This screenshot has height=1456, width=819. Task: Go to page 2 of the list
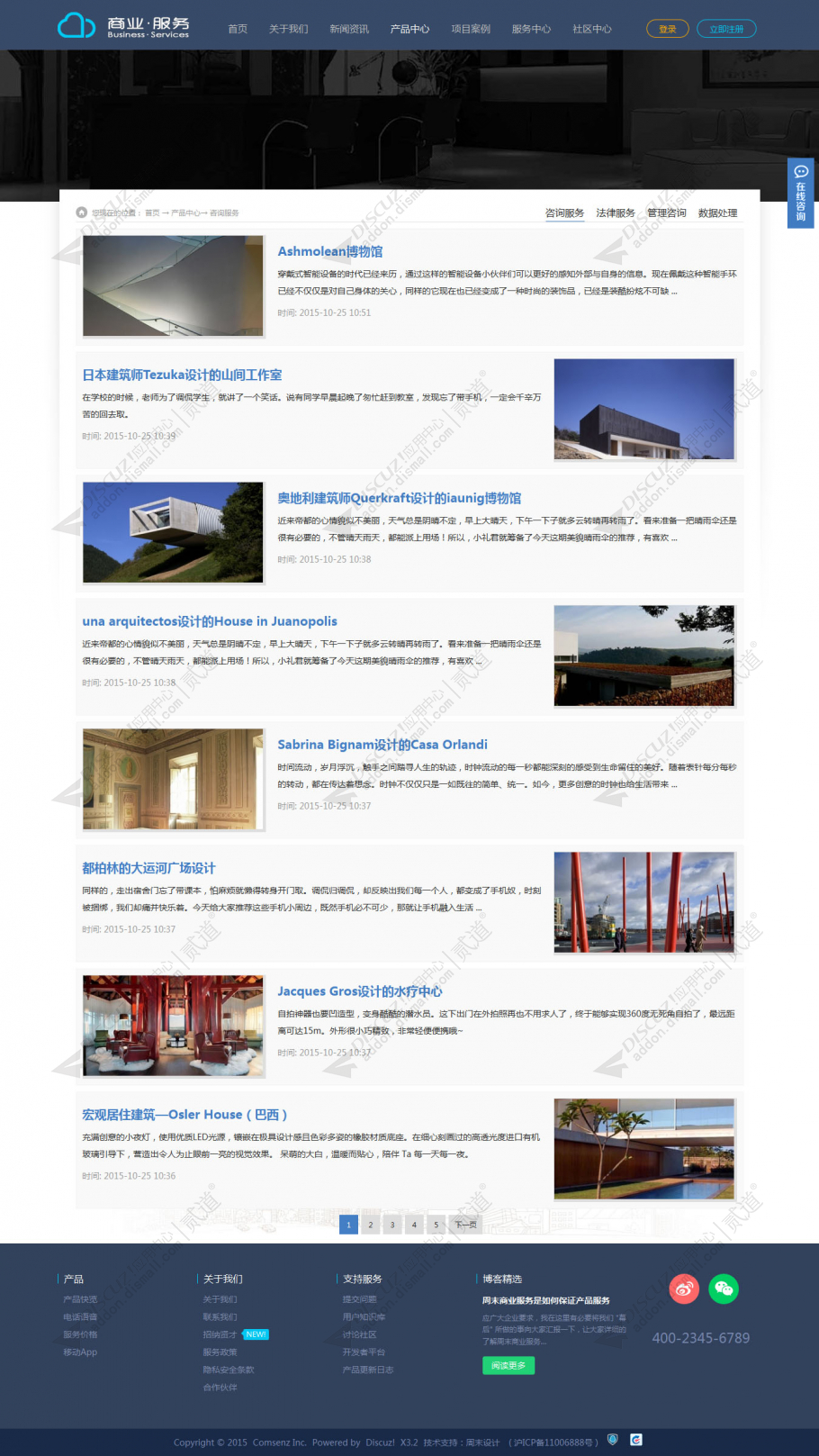[x=370, y=1225]
